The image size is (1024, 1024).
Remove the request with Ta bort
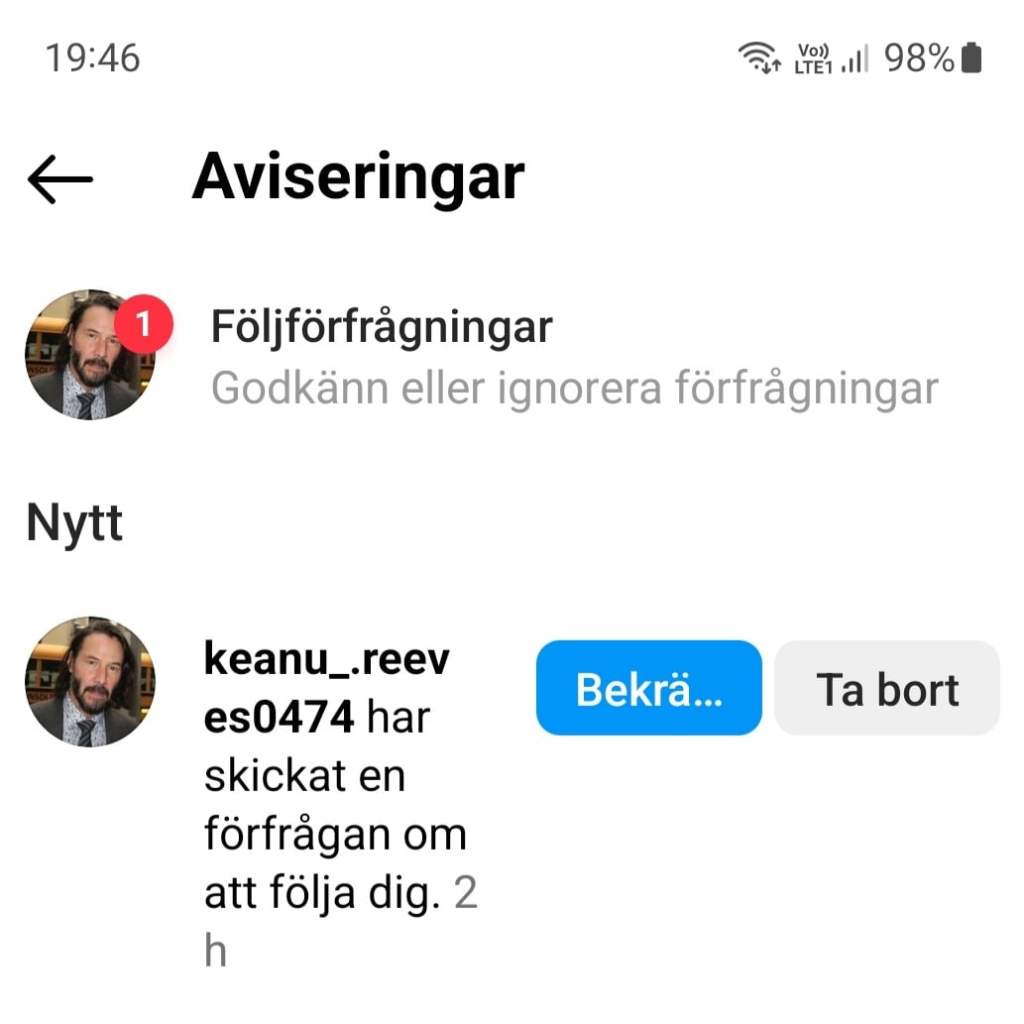click(887, 689)
